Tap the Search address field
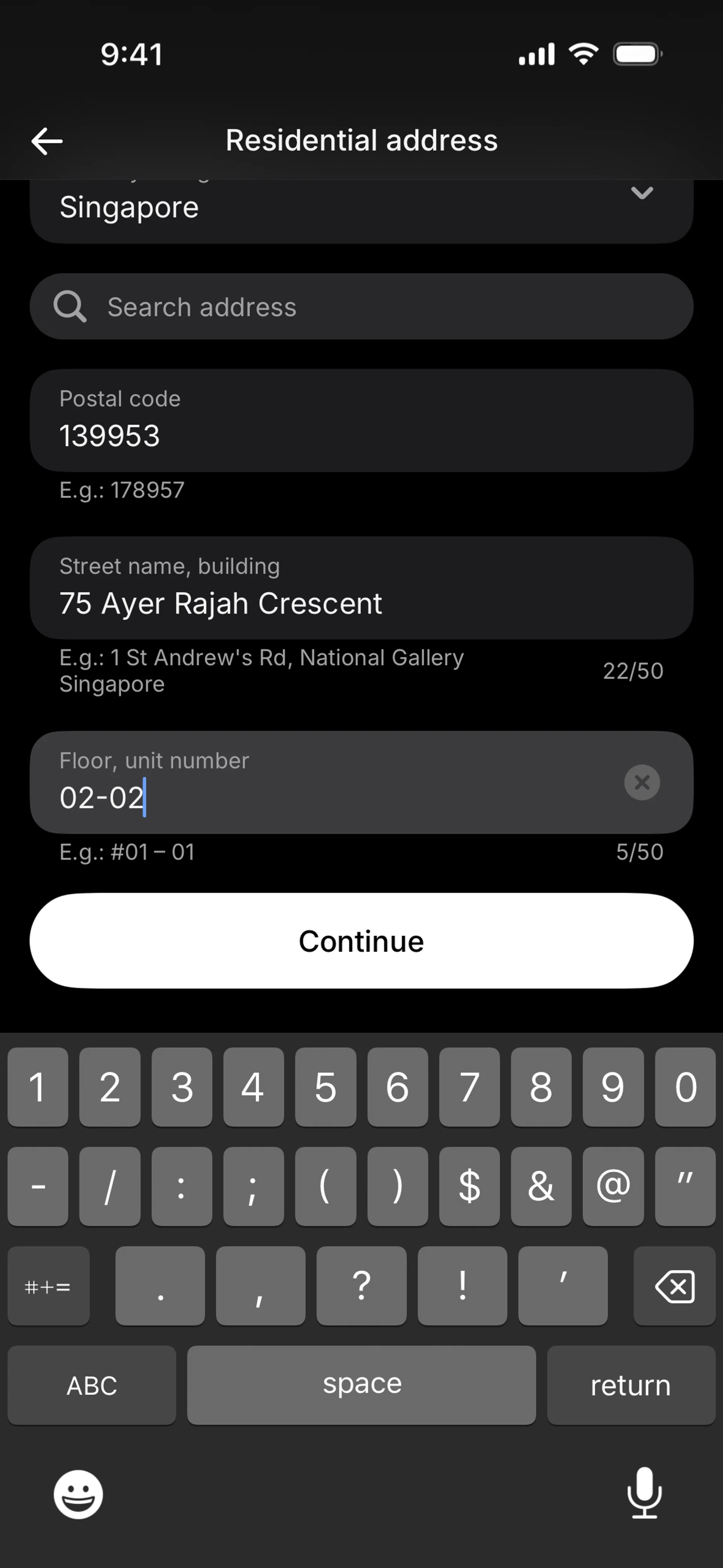723x1568 pixels. tap(361, 307)
